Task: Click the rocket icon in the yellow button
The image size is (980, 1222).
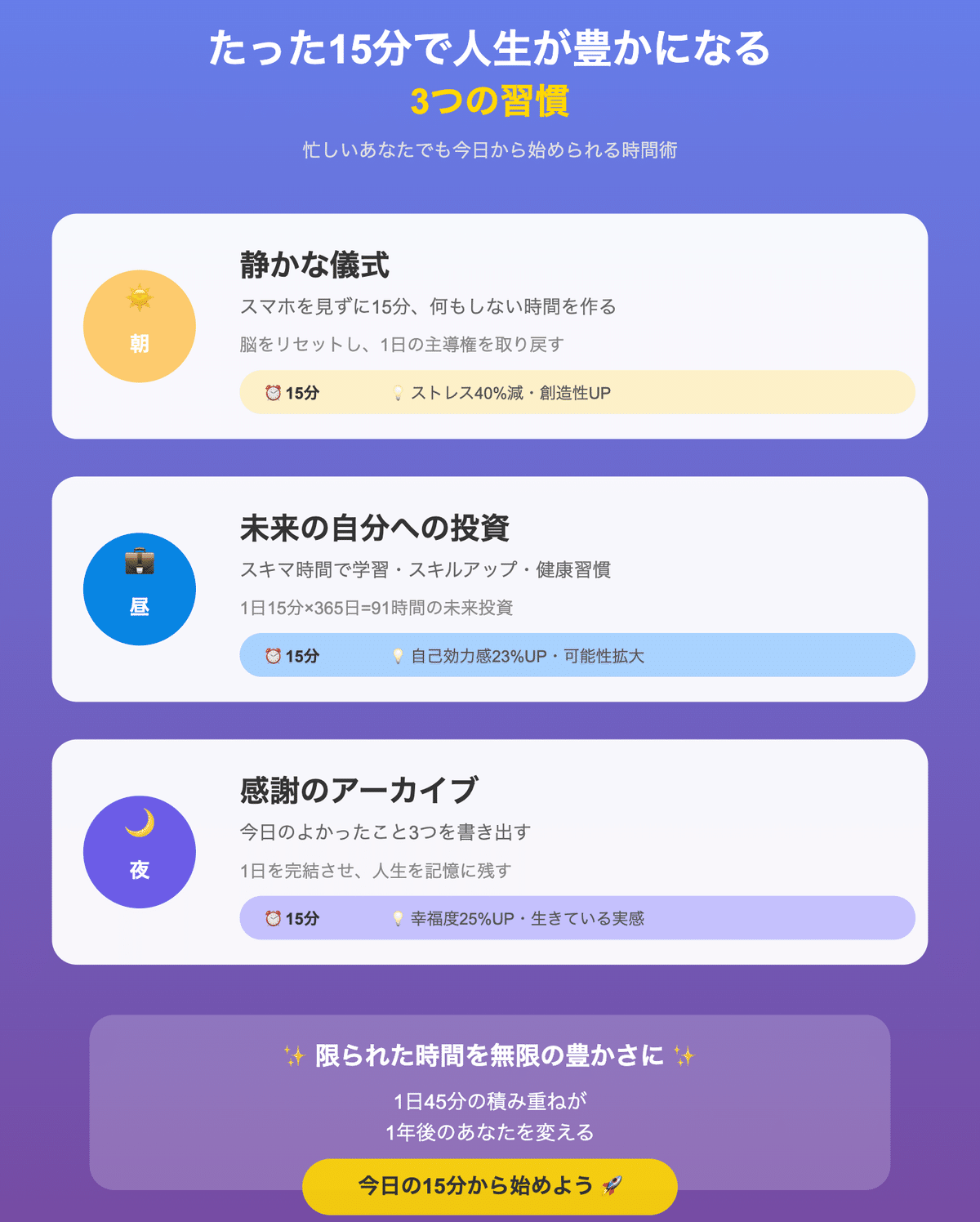Action: (x=611, y=1187)
